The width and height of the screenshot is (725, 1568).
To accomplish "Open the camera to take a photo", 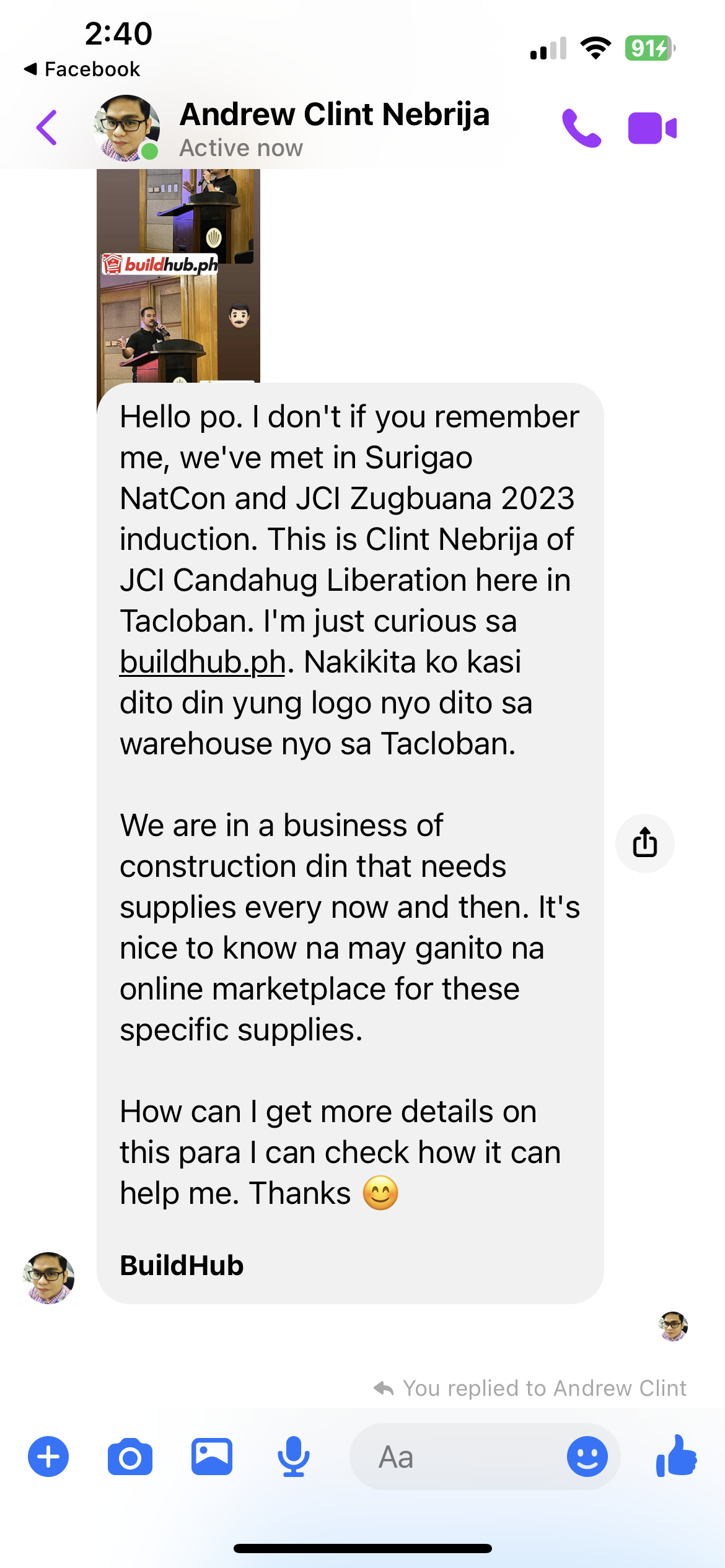I will coord(130,1456).
